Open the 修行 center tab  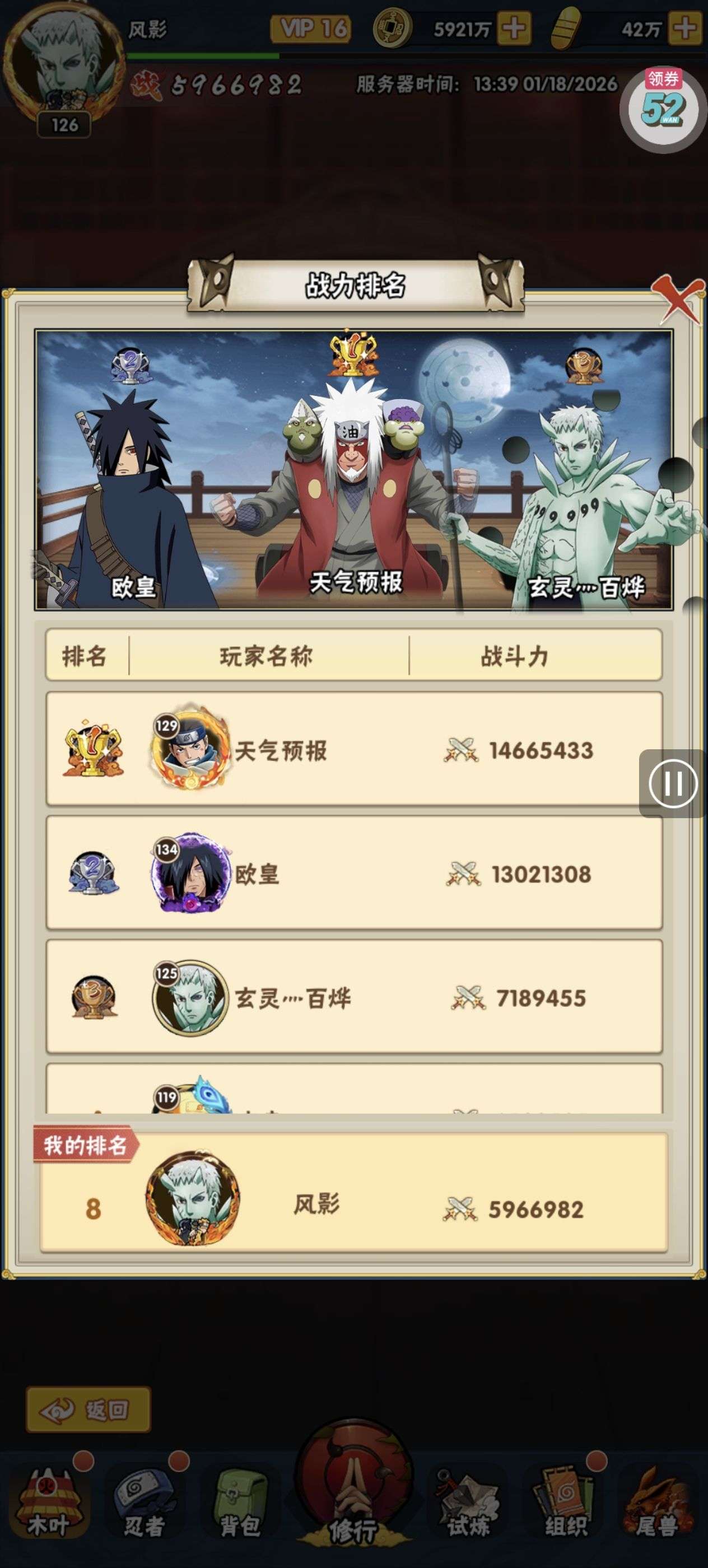click(x=353, y=1491)
